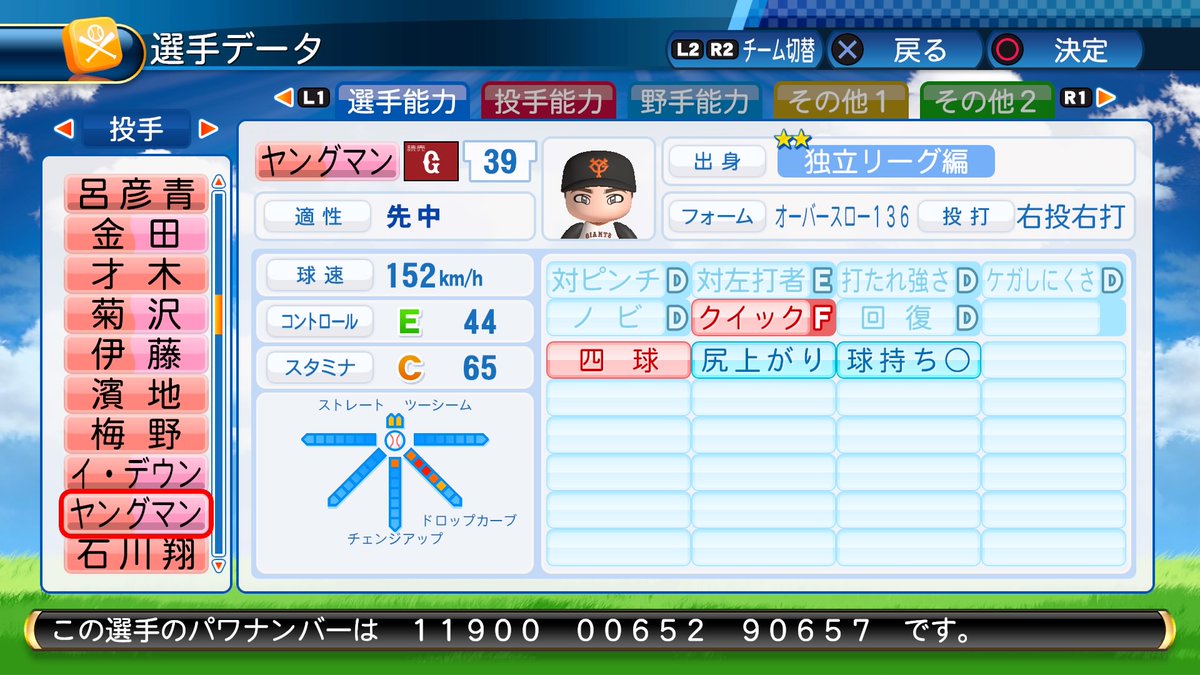This screenshot has height=675, width=1200.
Task: Tap the left arrow next to 投手
Action: tap(63, 129)
